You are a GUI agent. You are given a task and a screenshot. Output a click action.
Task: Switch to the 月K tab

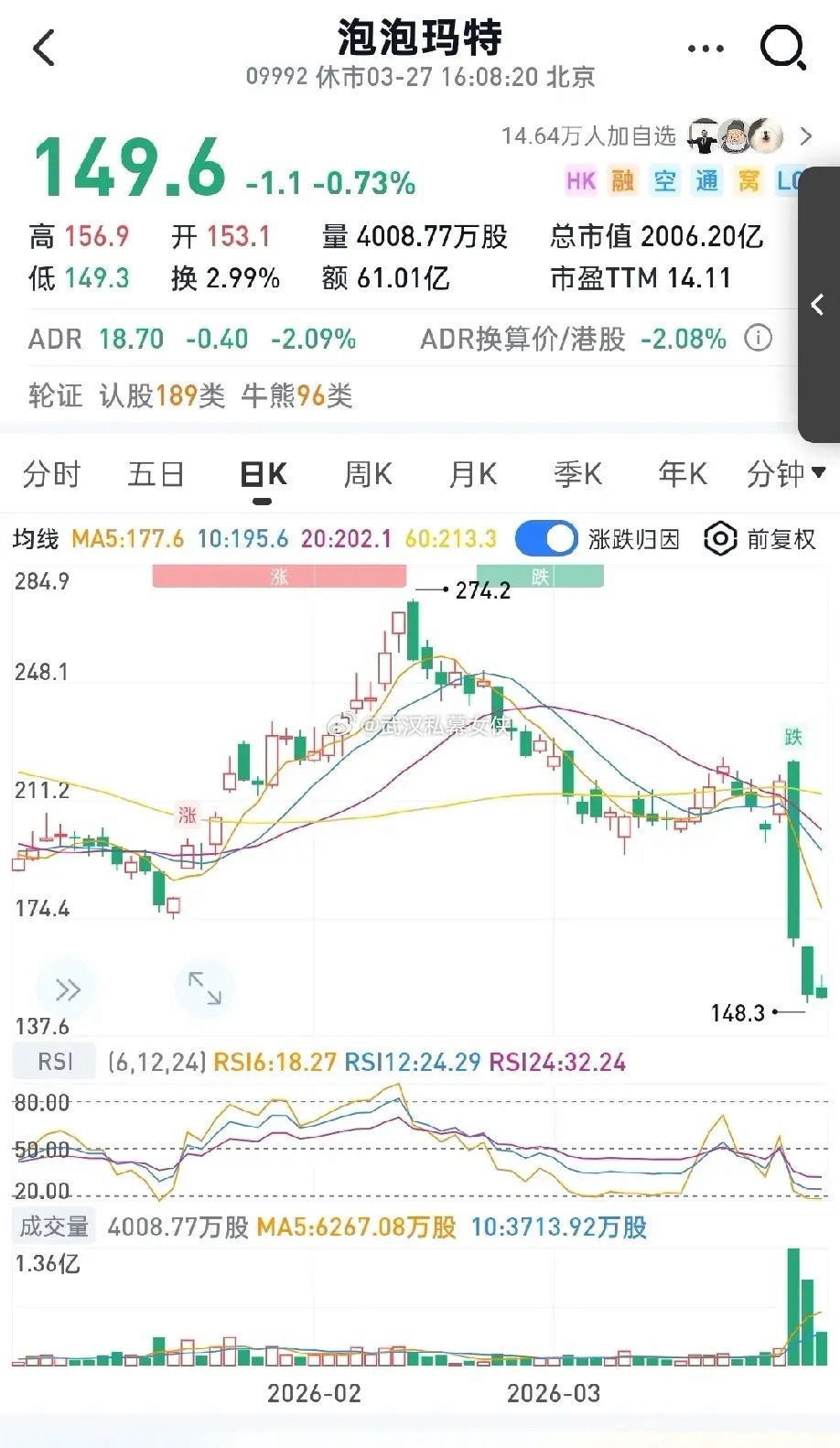click(x=471, y=474)
